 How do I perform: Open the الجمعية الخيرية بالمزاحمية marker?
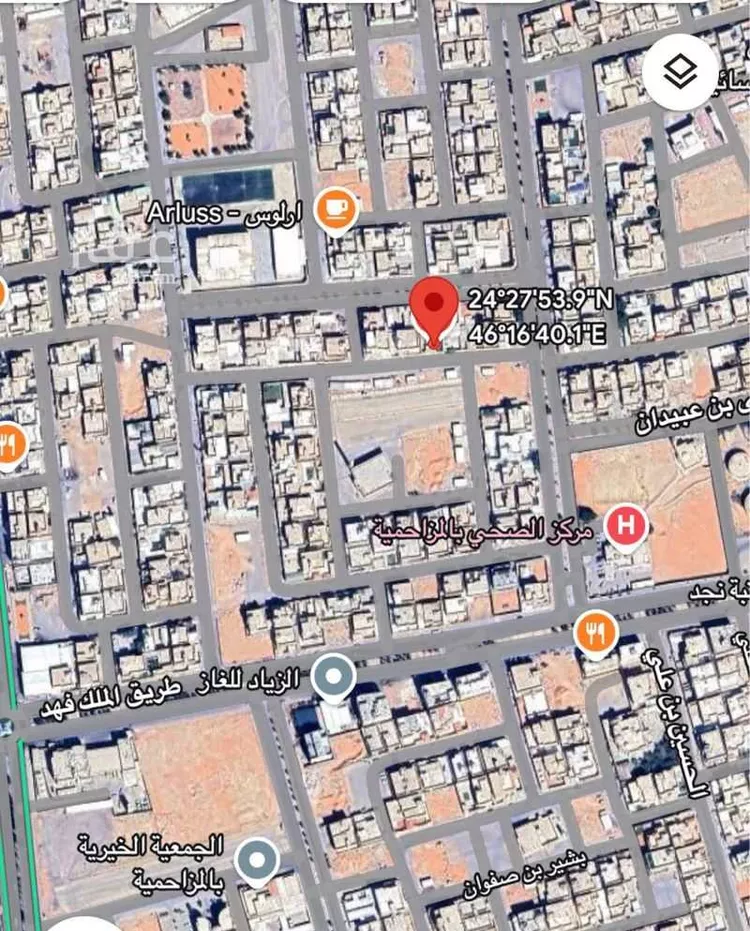259,860
